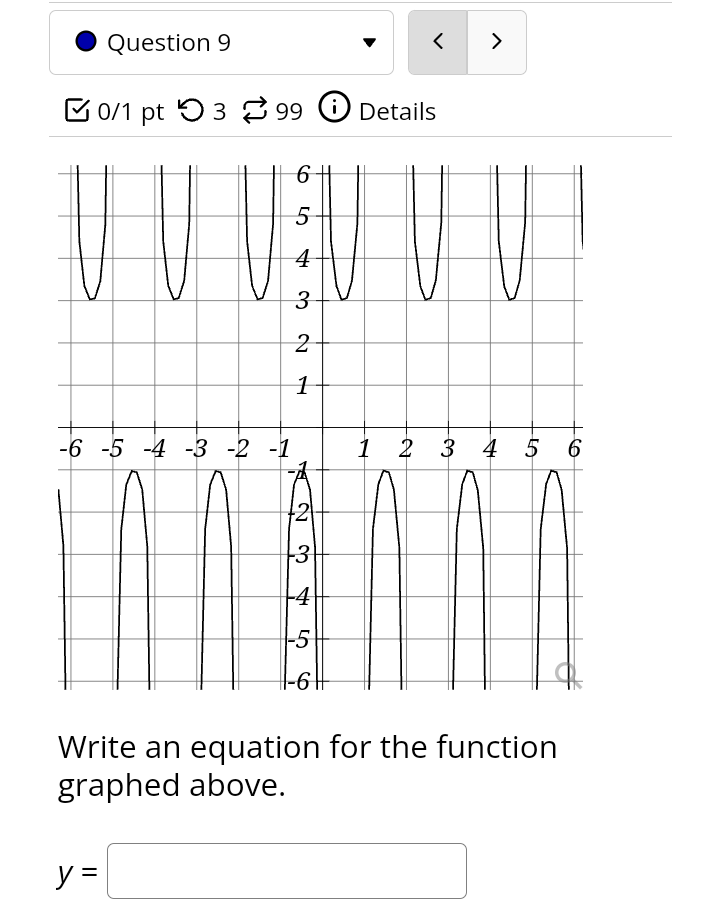This screenshot has width=720, height=920.
Task: Click the filled radio indicator on Question 9
Action: (86, 42)
